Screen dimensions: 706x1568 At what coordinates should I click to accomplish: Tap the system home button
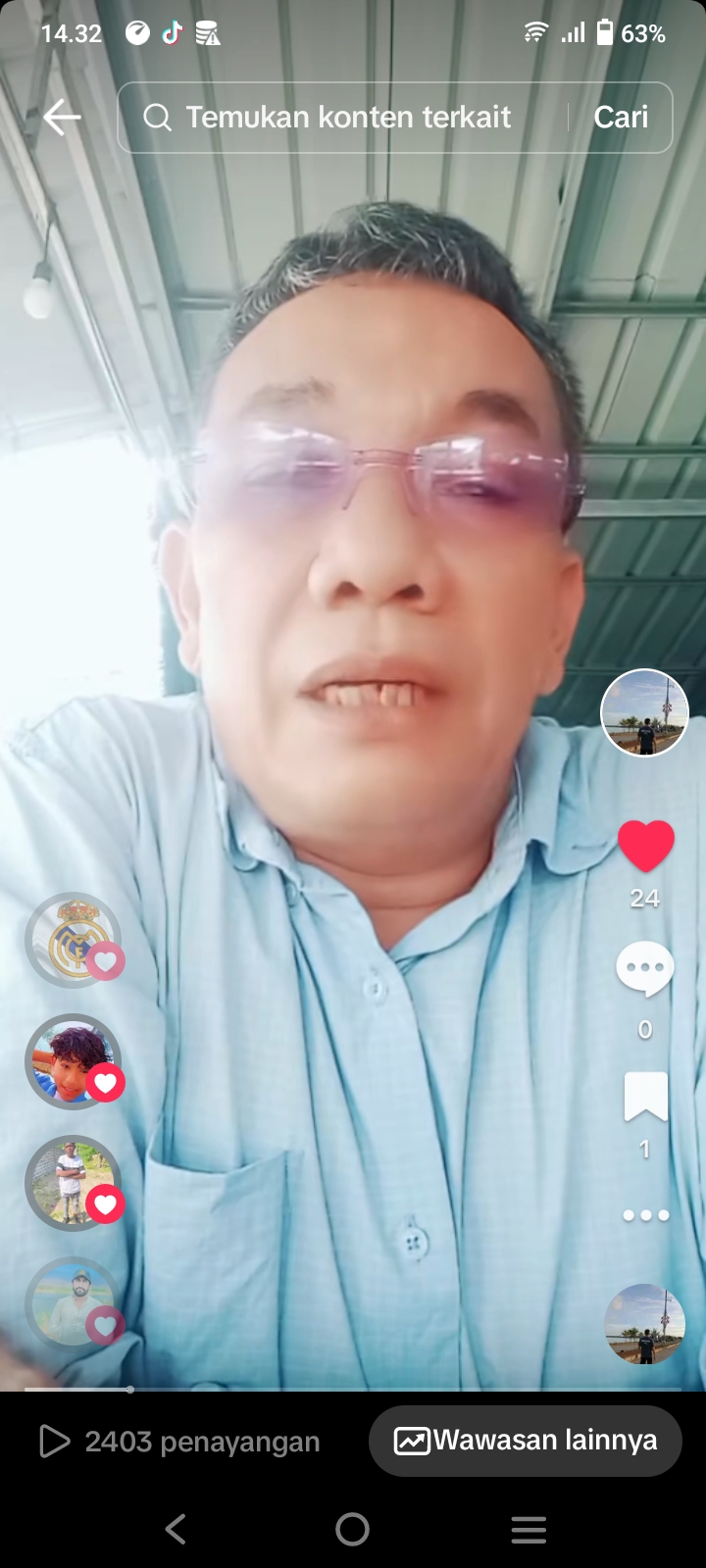pos(352,1529)
